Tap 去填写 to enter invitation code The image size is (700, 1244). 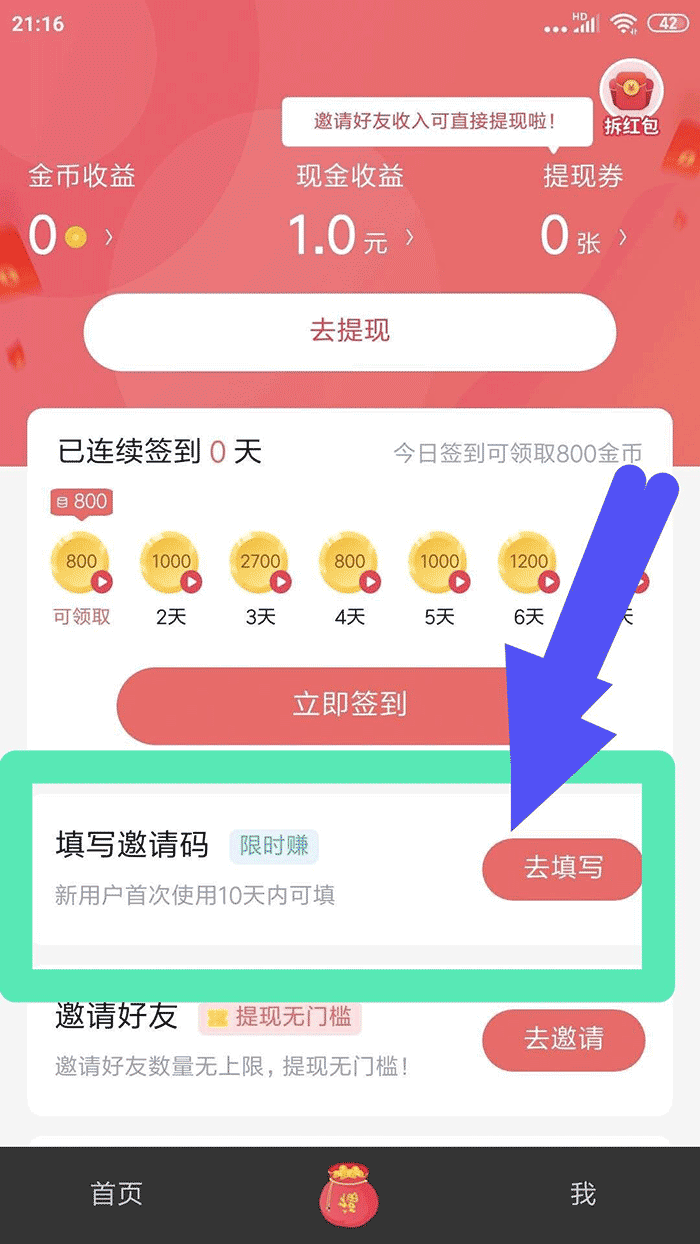563,868
